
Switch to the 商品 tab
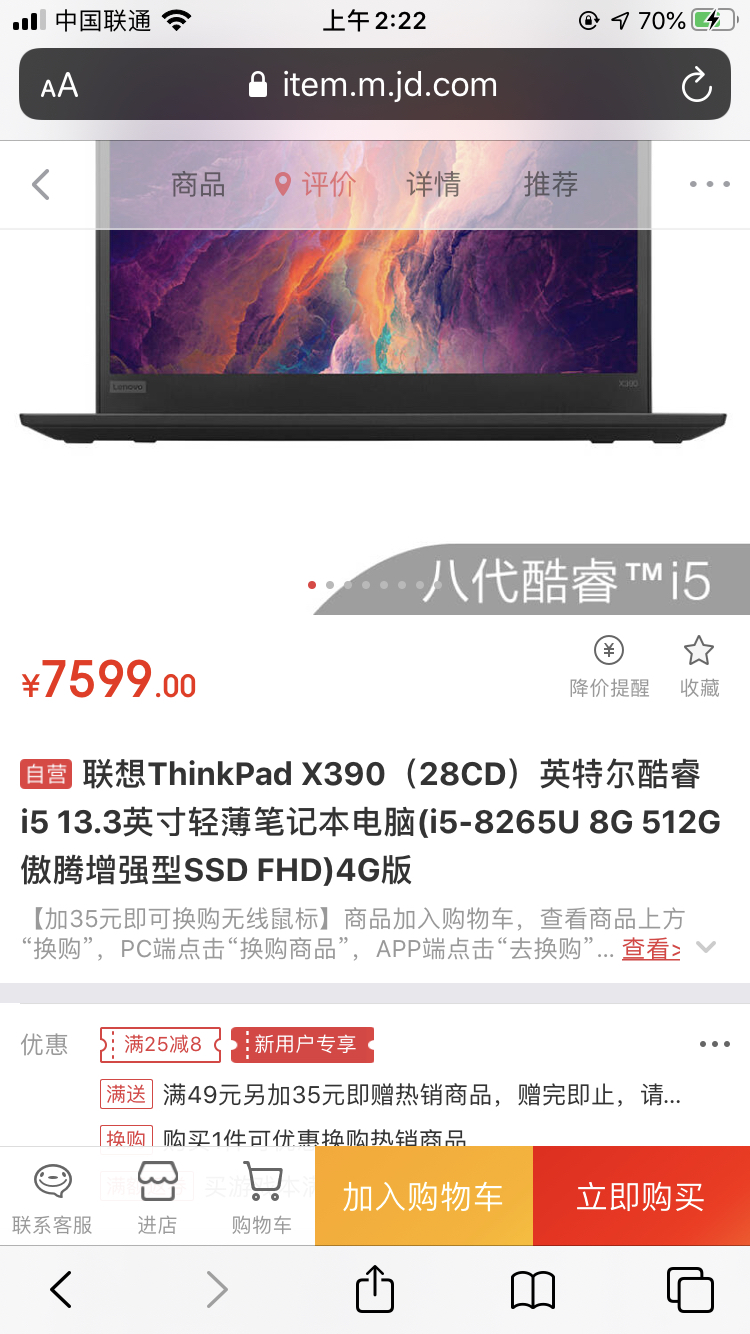198,185
